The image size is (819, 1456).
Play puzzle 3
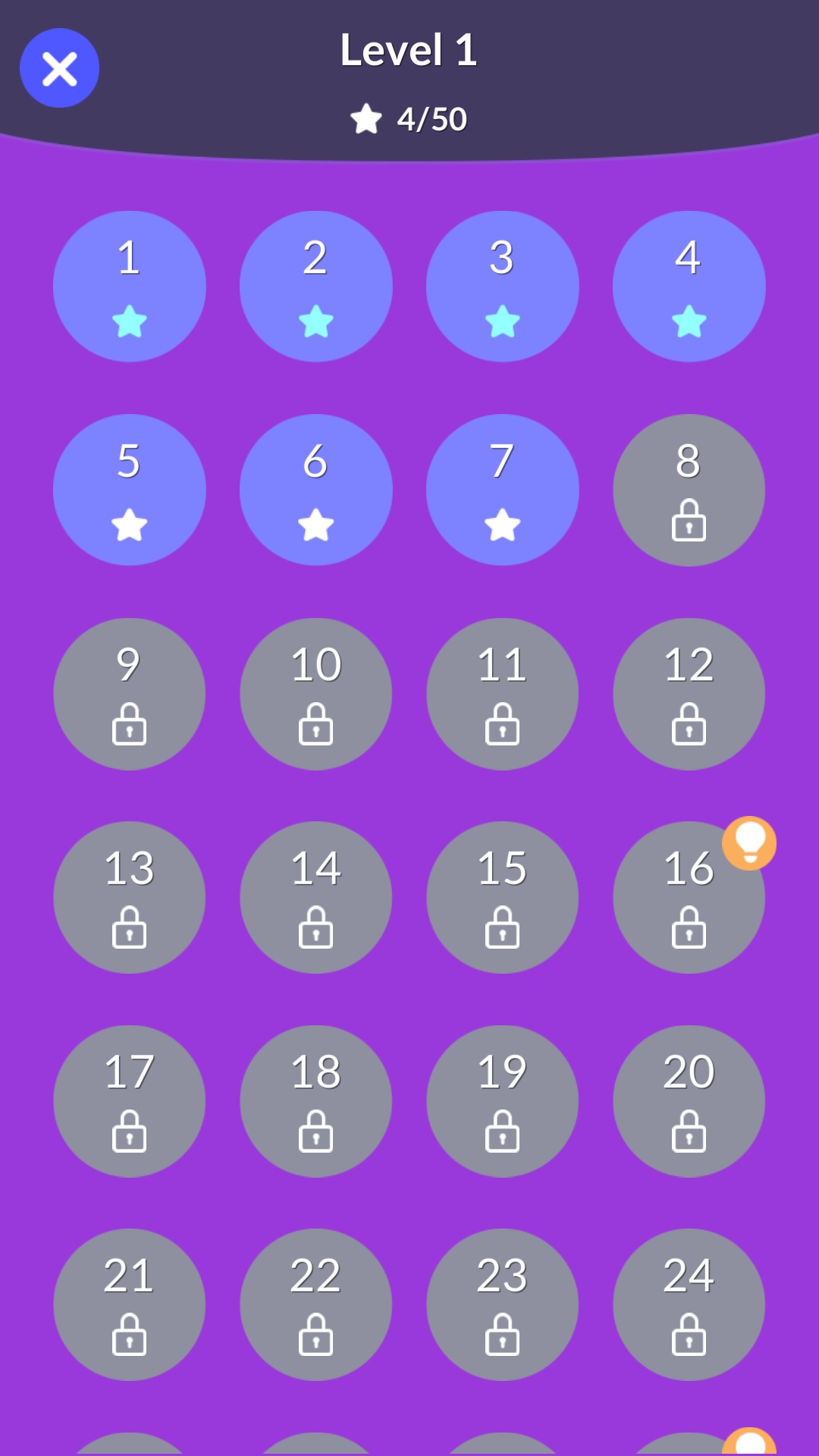click(503, 287)
